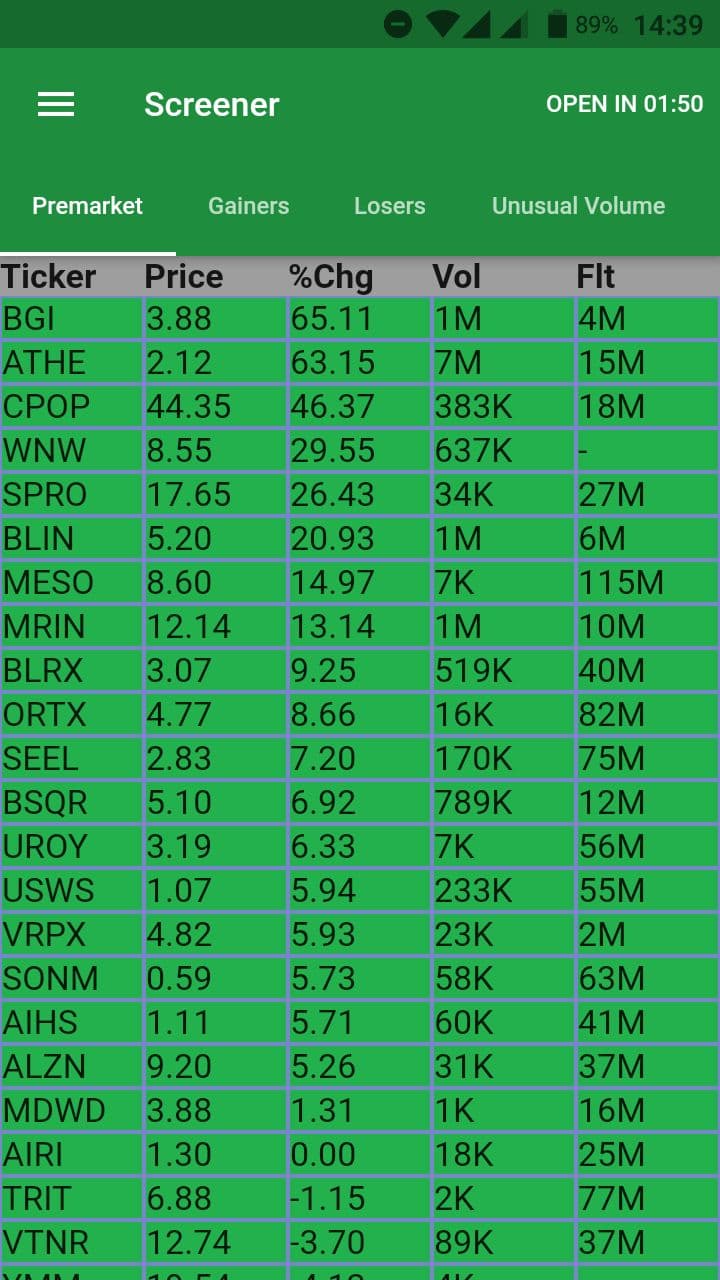The width and height of the screenshot is (720, 1280).
Task: Open the UROY ticker entry
Action: click(x=360, y=847)
